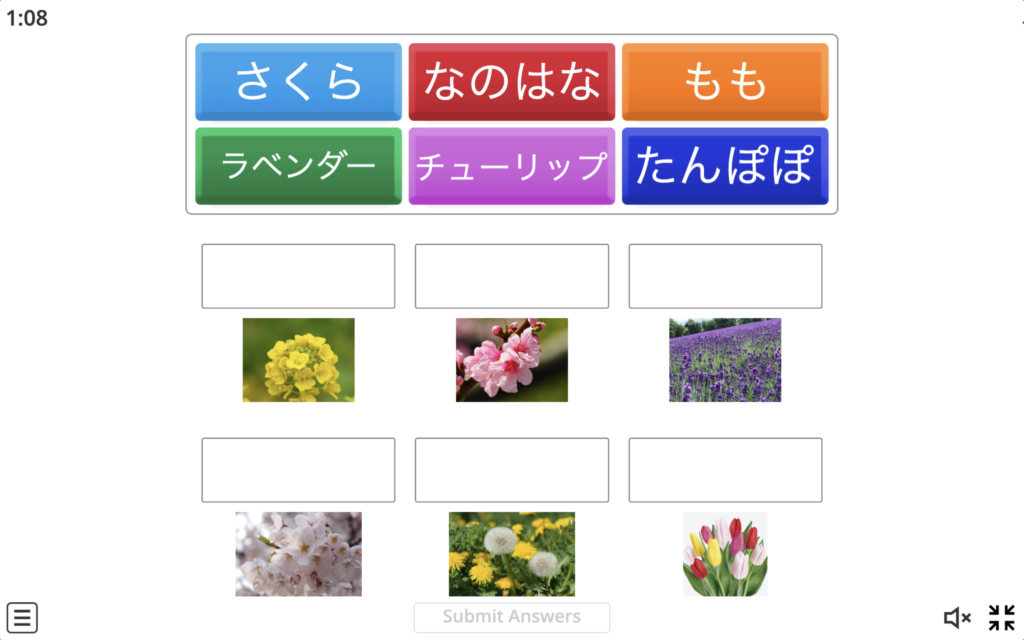Tap answer box above pink peach blossom
Viewport: 1024px width, 640px height.
pos(511,276)
